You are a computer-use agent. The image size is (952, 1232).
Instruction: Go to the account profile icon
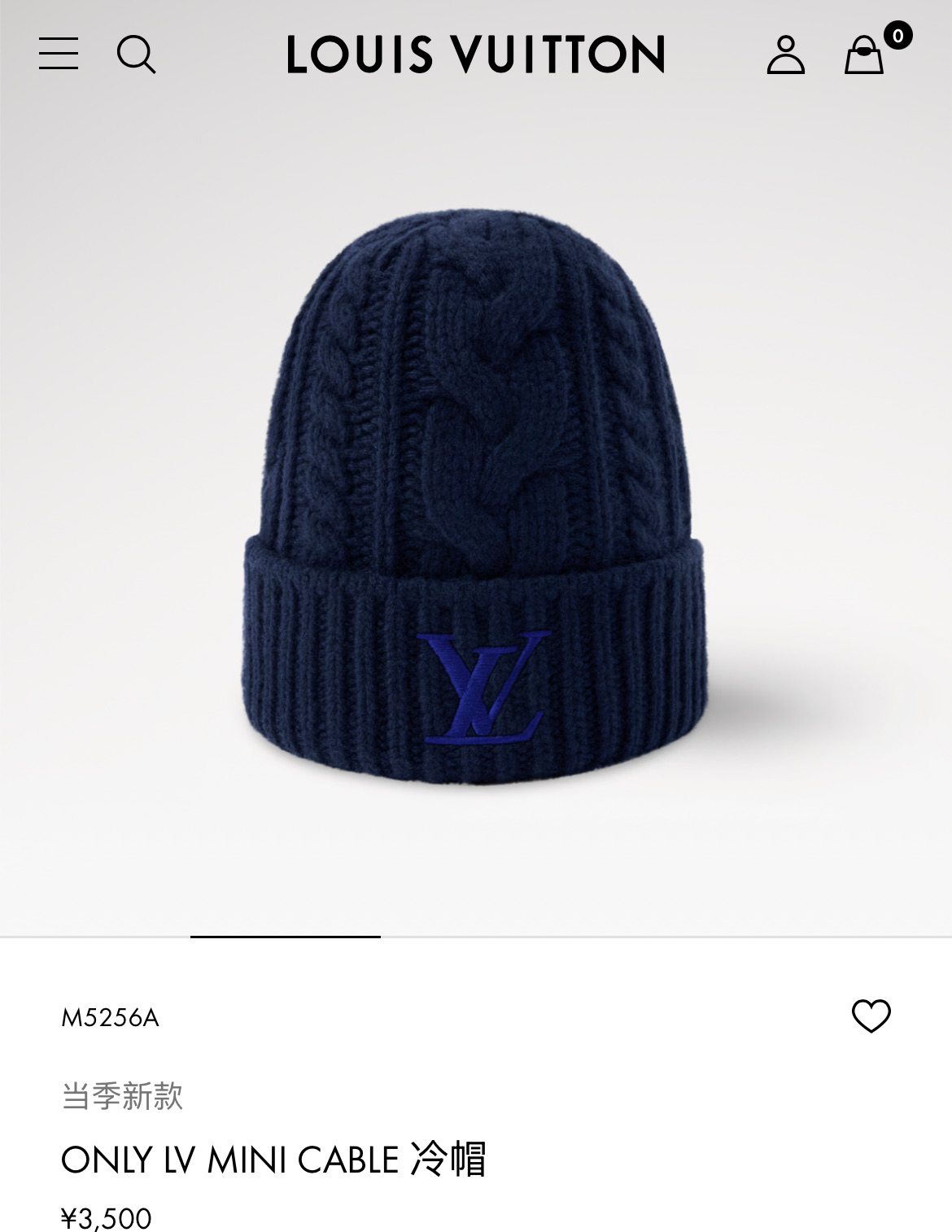point(785,55)
